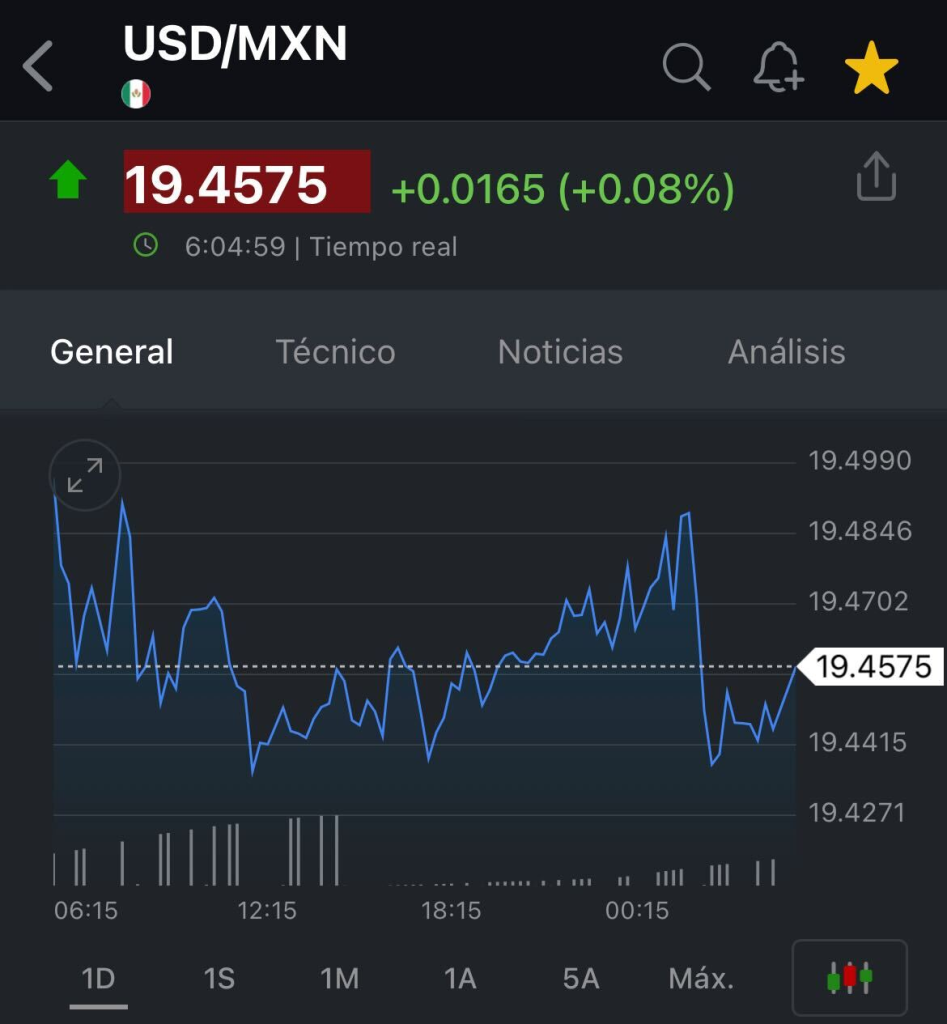Share the USD/MXN quote

coord(876,177)
